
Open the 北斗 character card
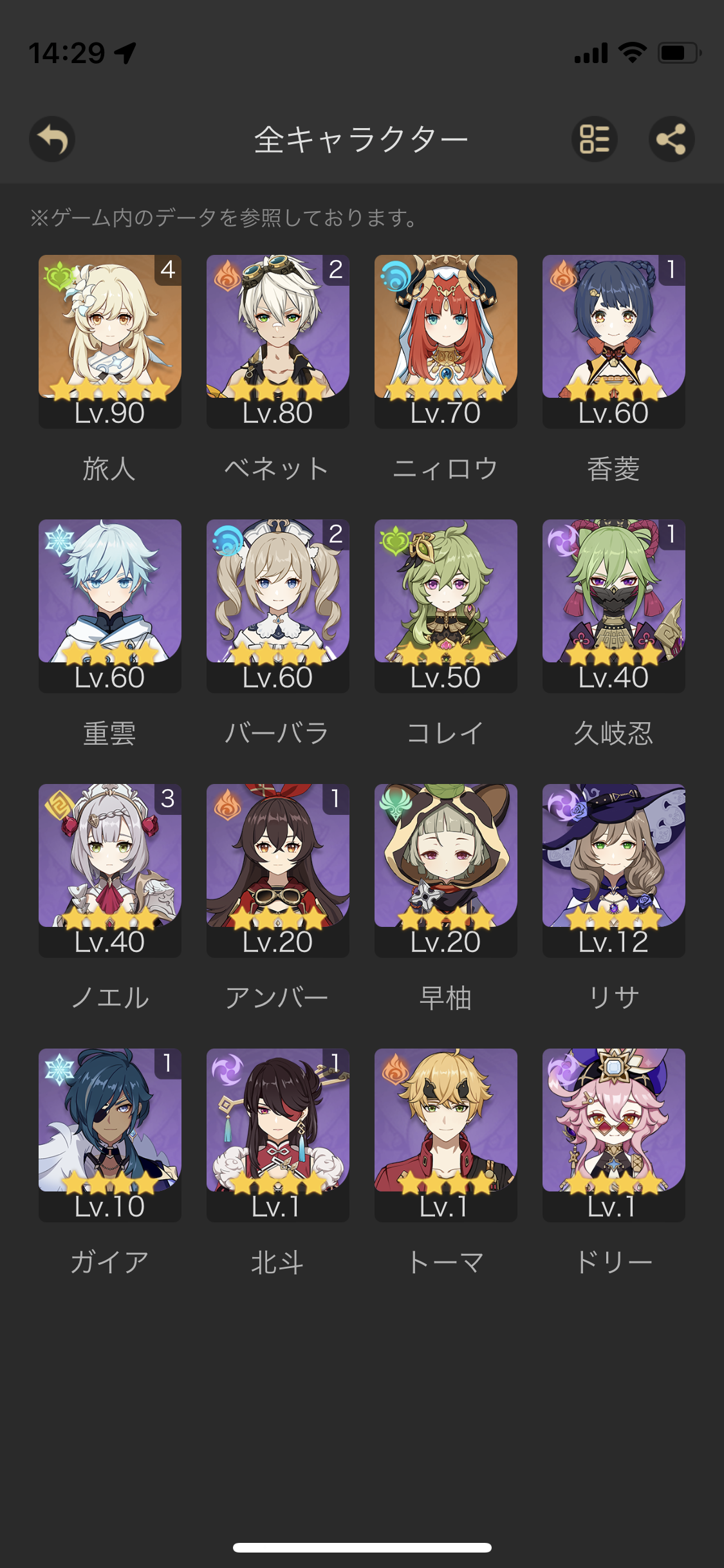(278, 1135)
